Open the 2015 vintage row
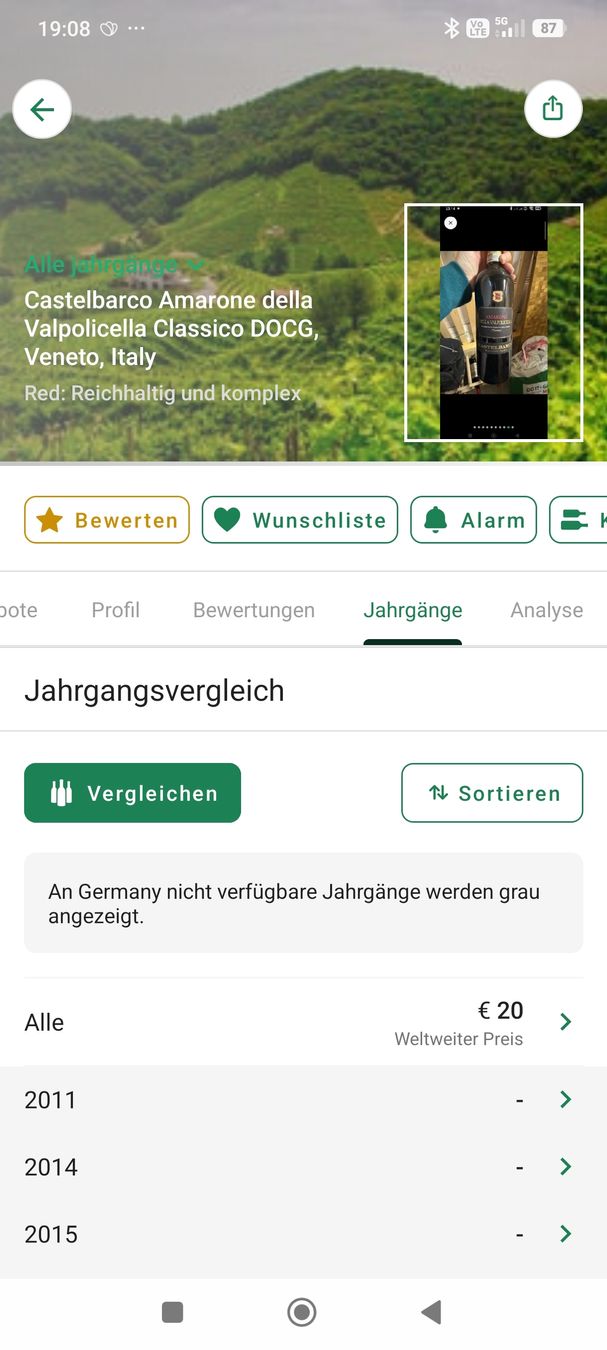This screenshot has width=607, height=1350. pos(303,1234)
